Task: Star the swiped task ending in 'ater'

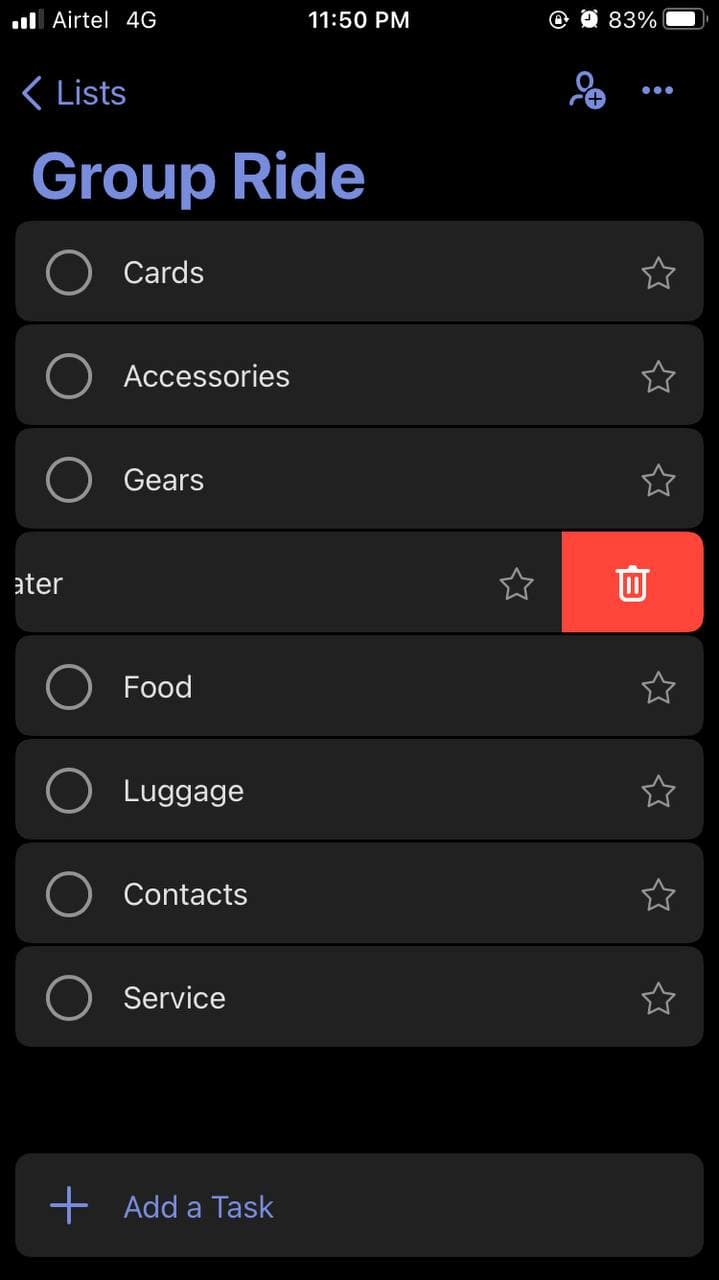Action: (516, 584)
